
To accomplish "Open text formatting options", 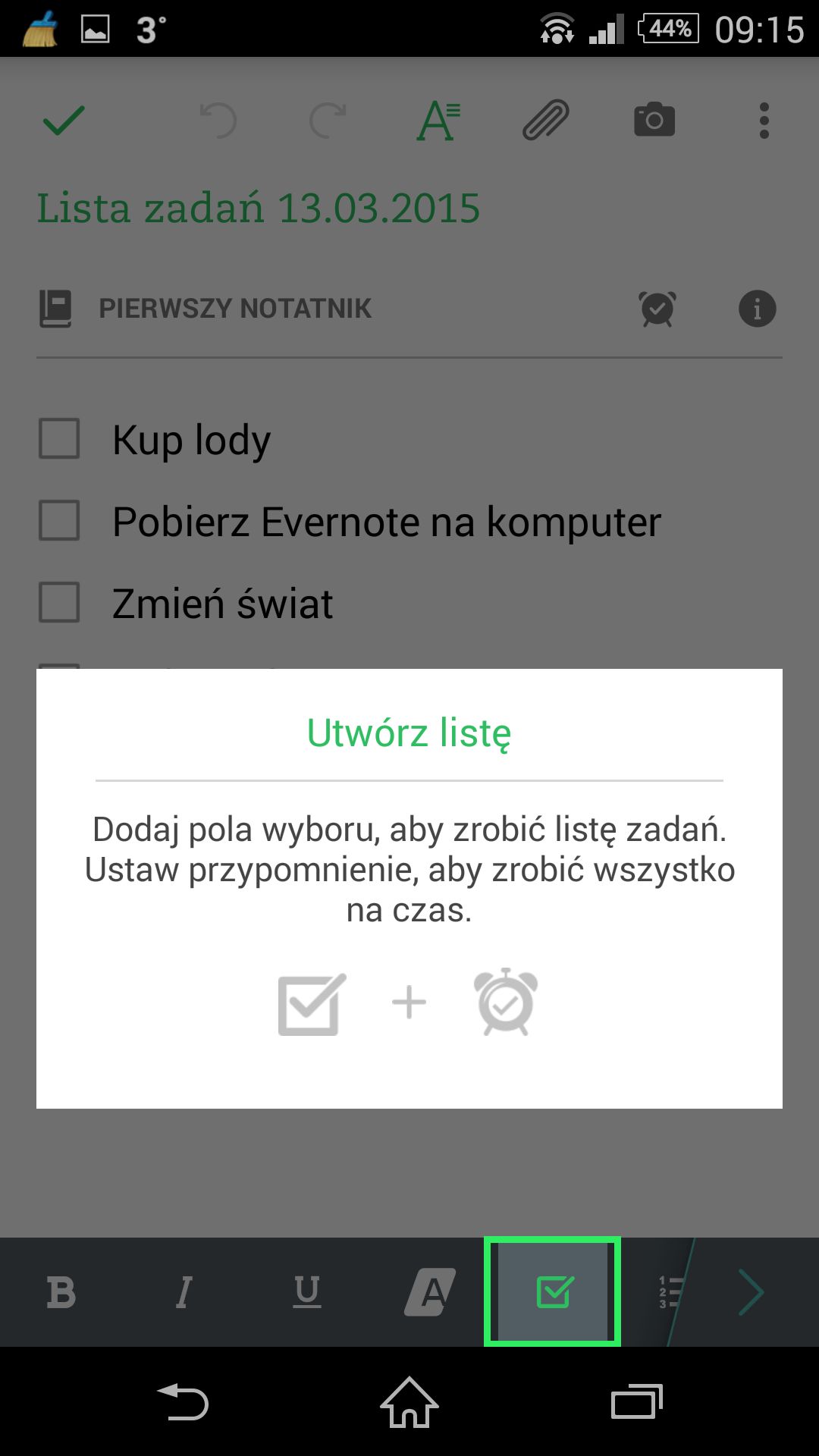I will click(x=438, y=121).
